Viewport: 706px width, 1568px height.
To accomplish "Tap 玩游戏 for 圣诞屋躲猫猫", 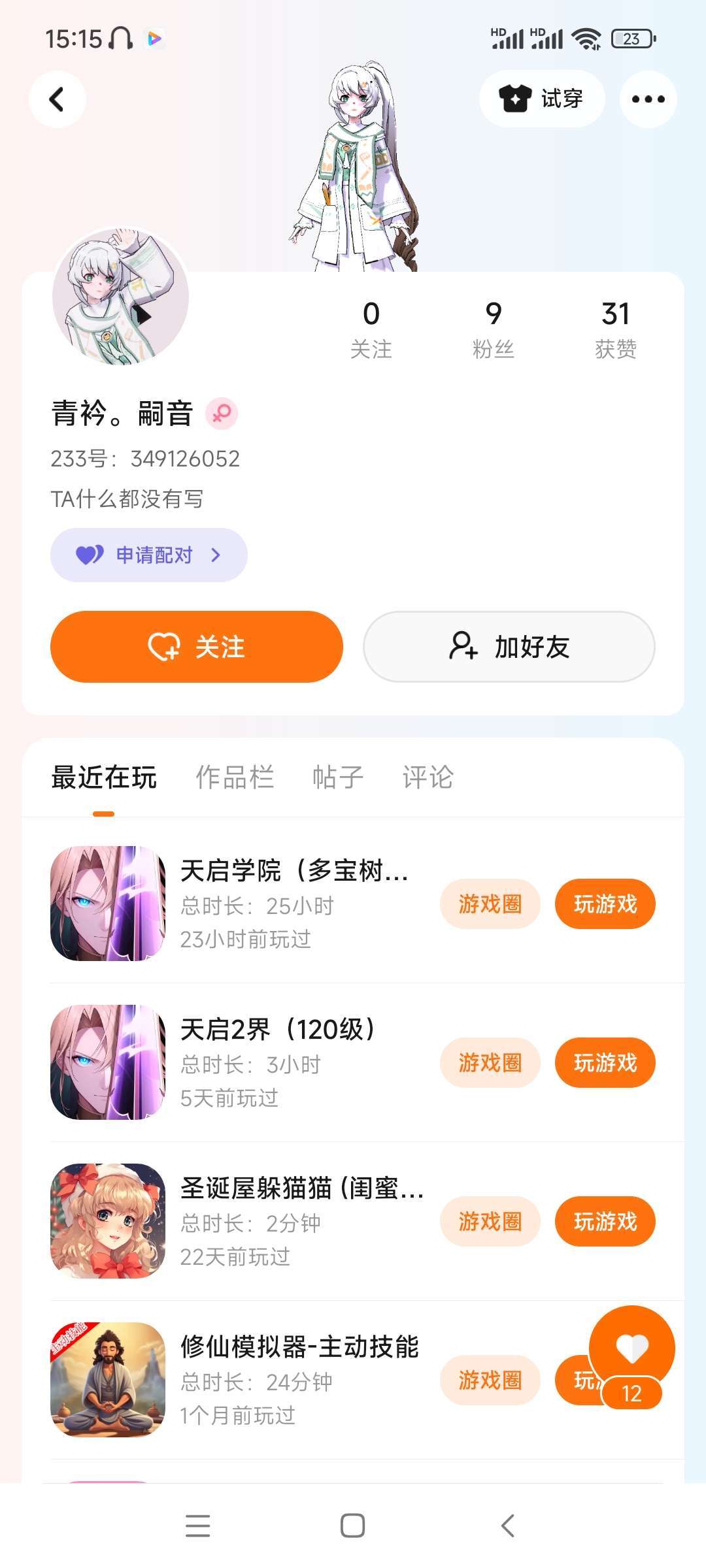I will (x=605, y=1222).
